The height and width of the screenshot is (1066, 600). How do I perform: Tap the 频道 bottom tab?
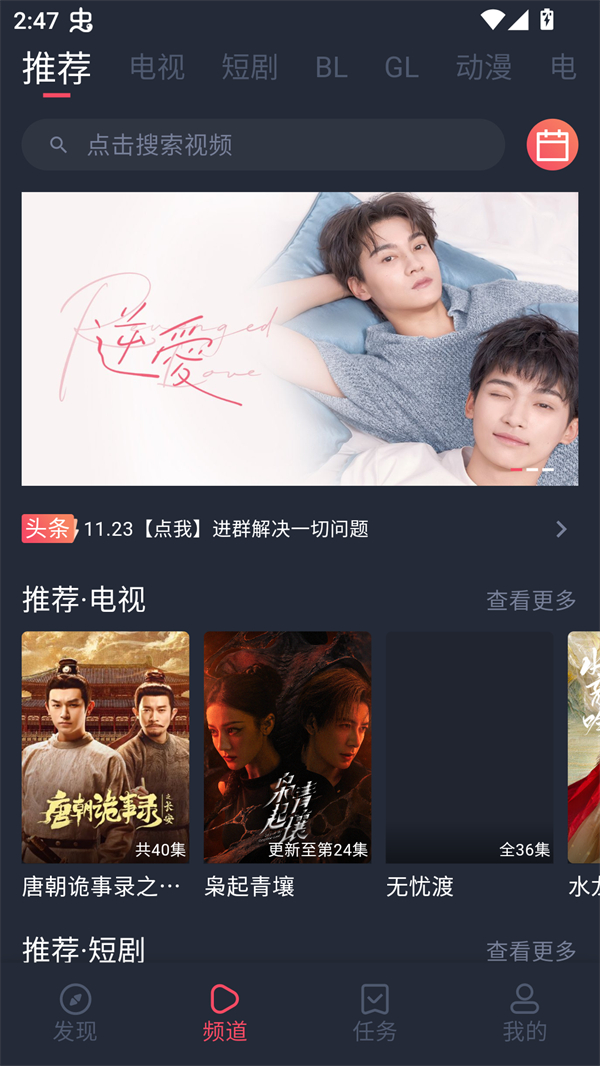(225, 1012)
